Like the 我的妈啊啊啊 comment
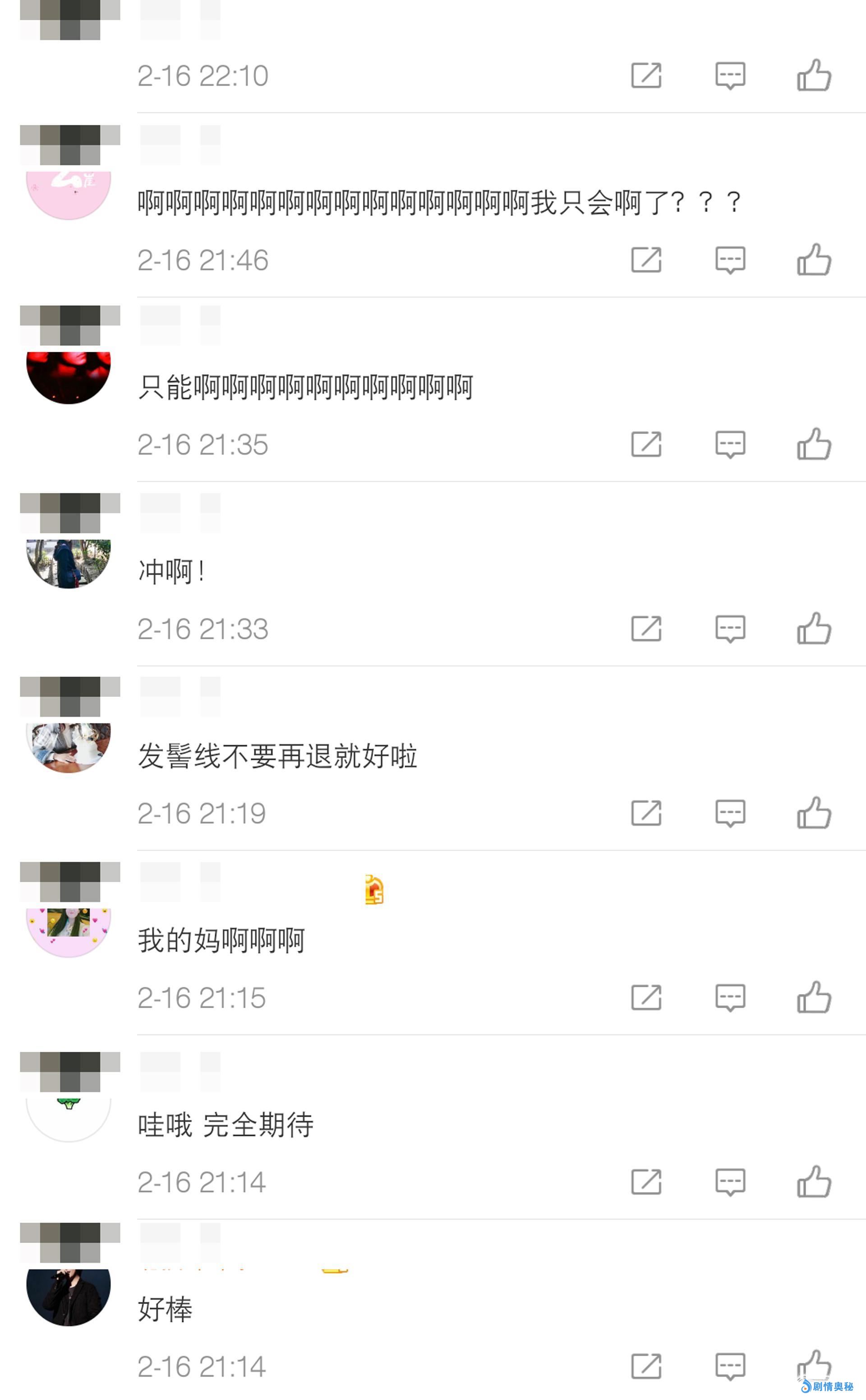Viewport: 866px width, 1400px height. [814, 998]
